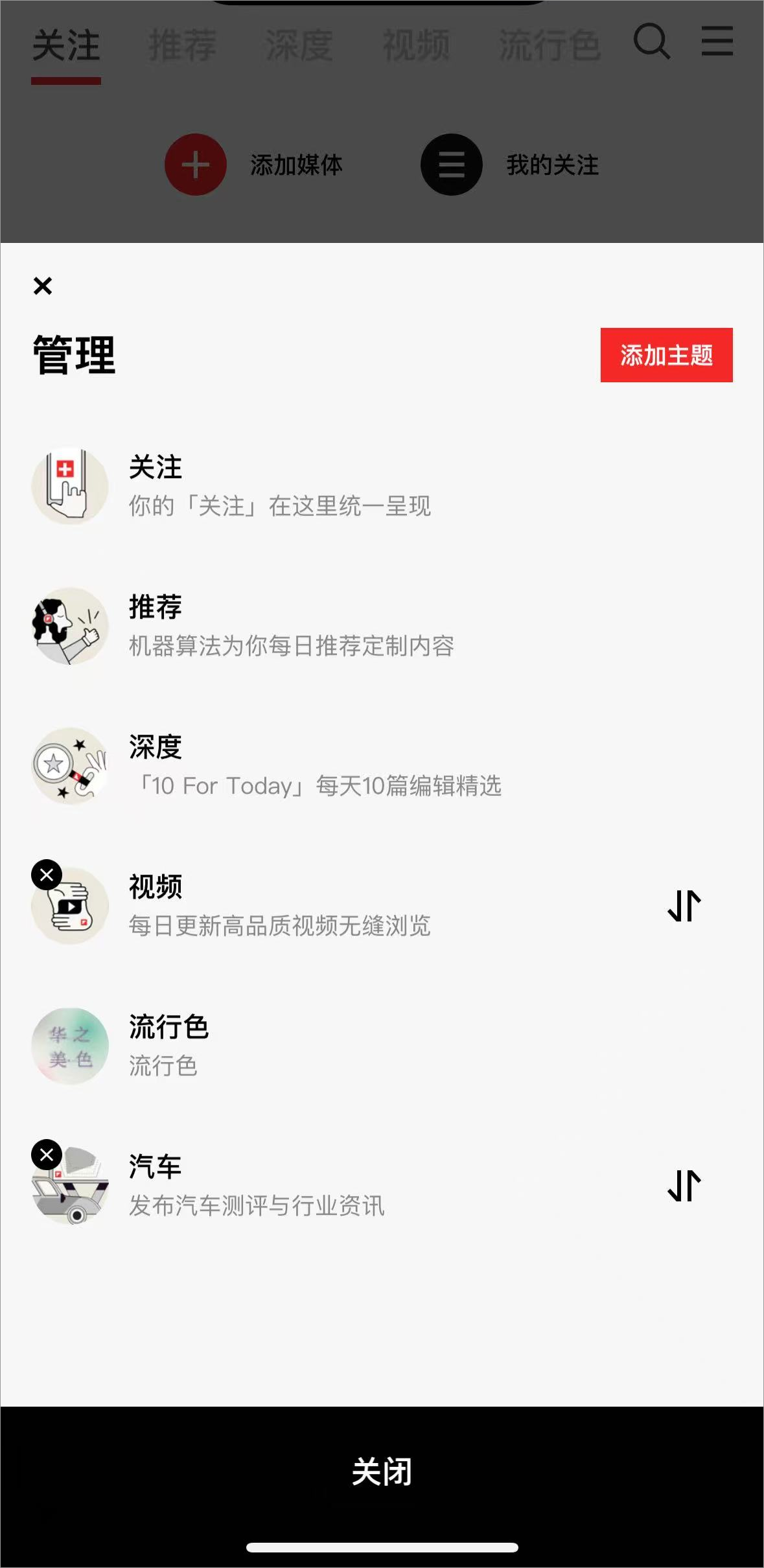The image size is (764, 1568).
Task: Open the 推荐 topic row
Action: click(x=290, y=626)
